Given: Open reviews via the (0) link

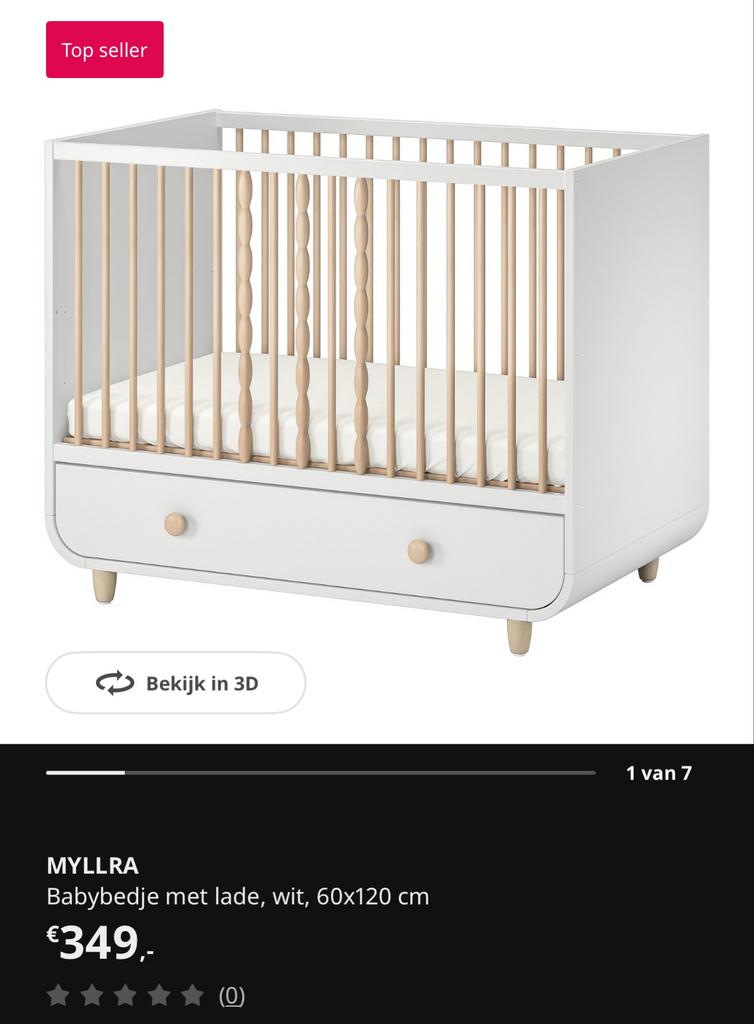Looking at the screenshot, I should coord(229,995).
